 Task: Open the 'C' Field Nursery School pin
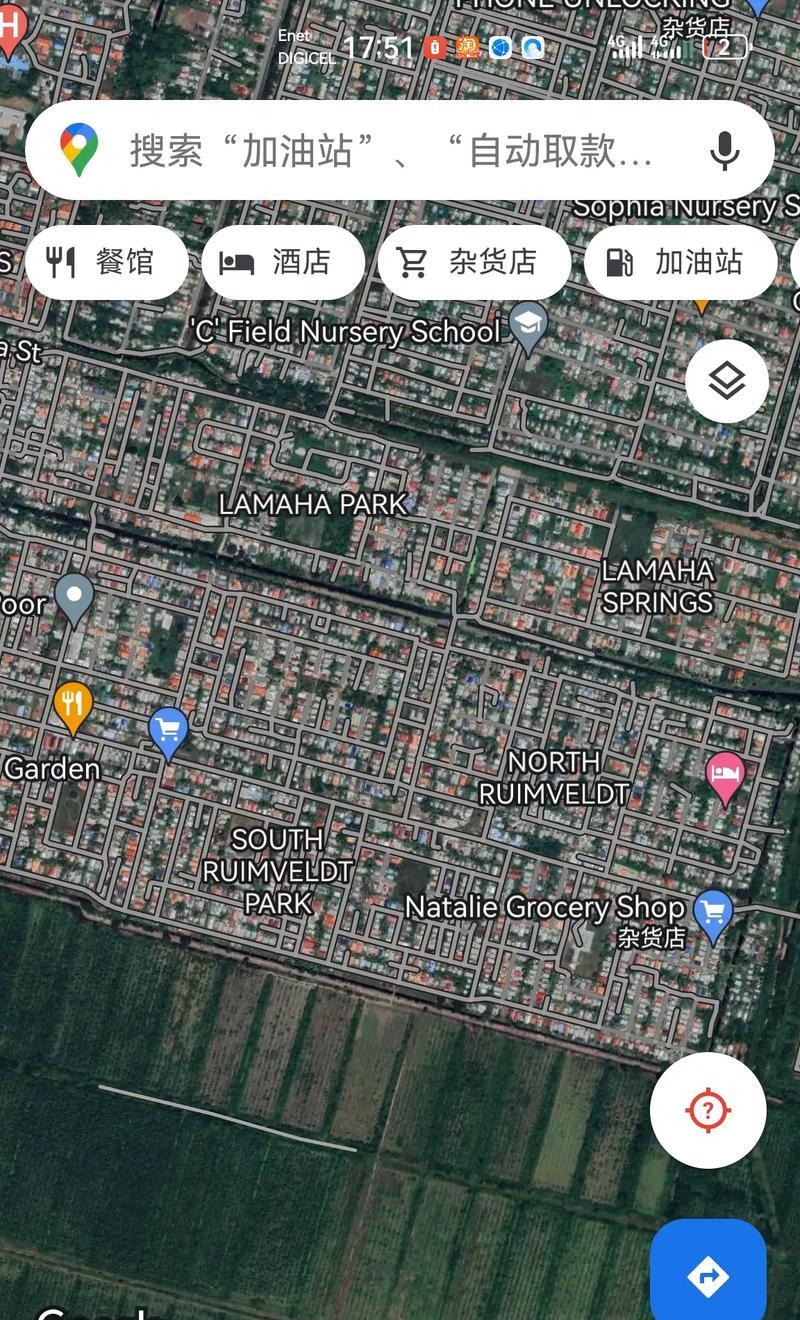click(x=528, y=325)
